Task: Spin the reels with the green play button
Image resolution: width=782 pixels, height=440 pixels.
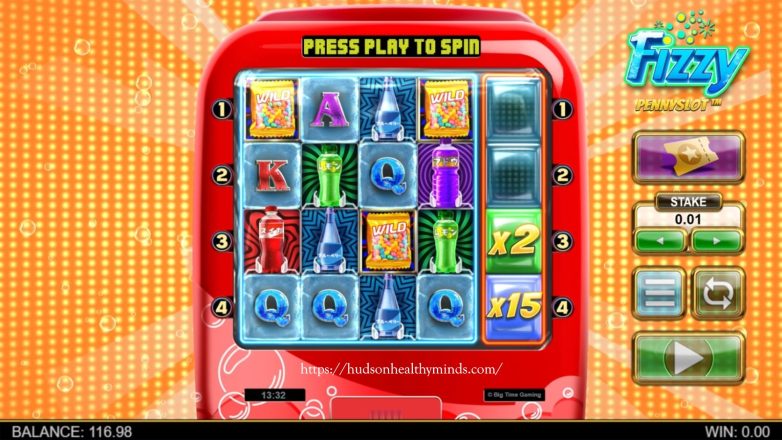Action: click(688, 357)
